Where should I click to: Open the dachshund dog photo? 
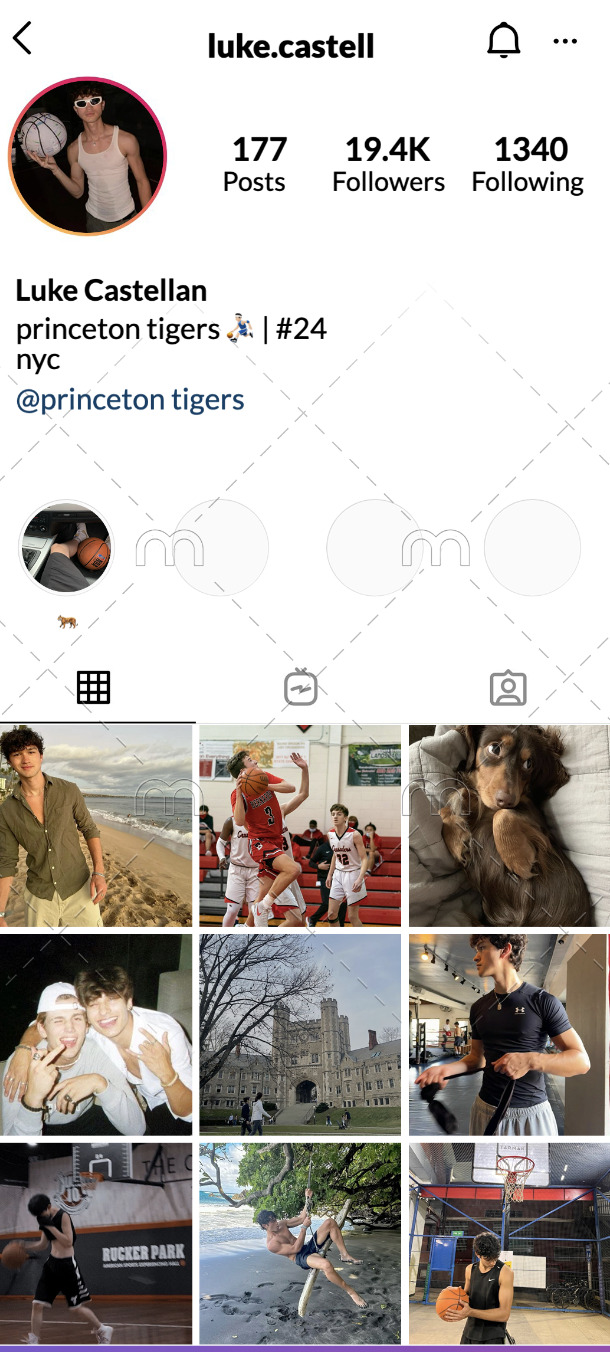point(508,826)
